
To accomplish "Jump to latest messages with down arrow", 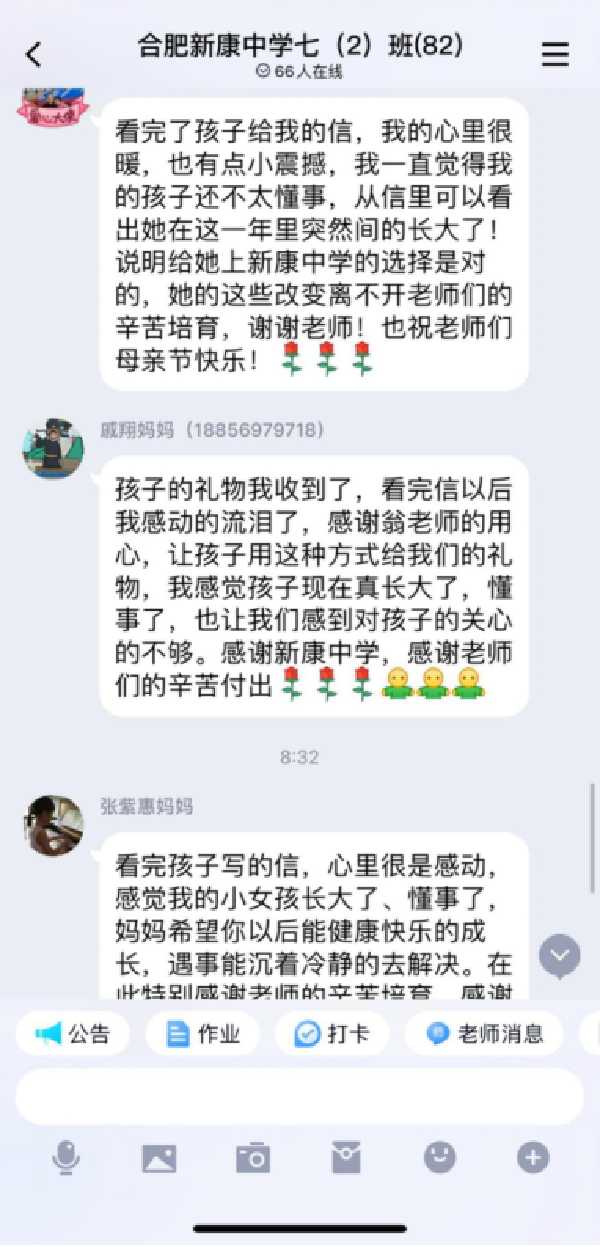I will coord(560,957).
